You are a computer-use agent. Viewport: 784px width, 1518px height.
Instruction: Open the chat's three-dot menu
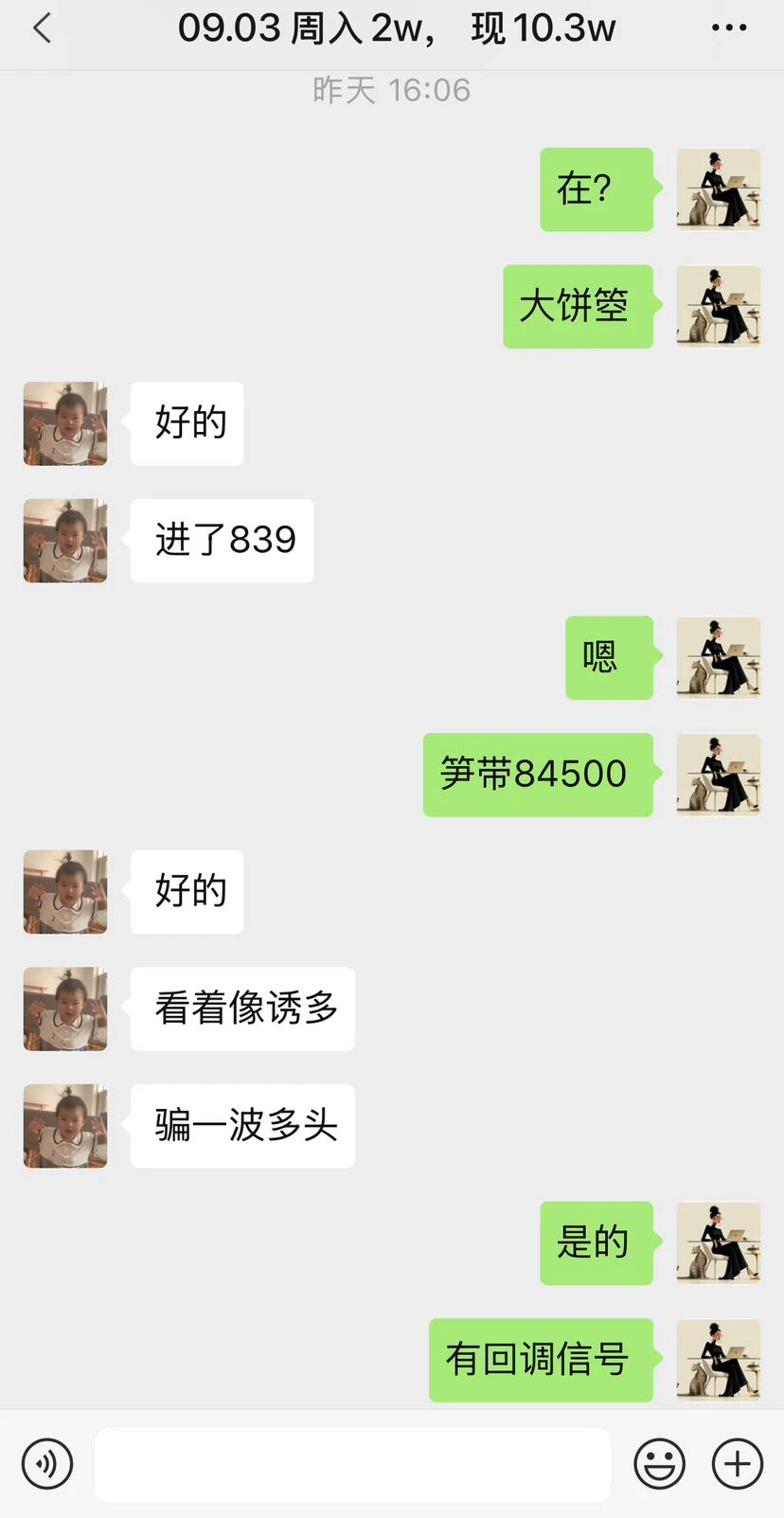click(729, 27)
